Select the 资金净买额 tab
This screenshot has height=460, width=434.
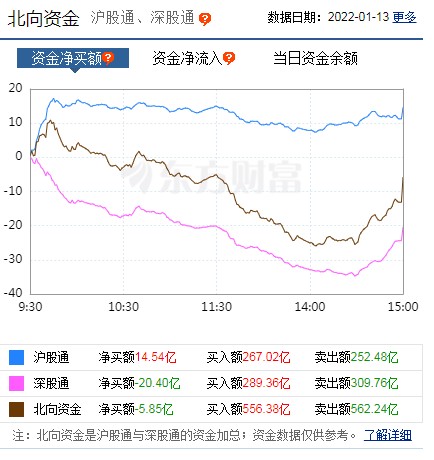[73, 58]
